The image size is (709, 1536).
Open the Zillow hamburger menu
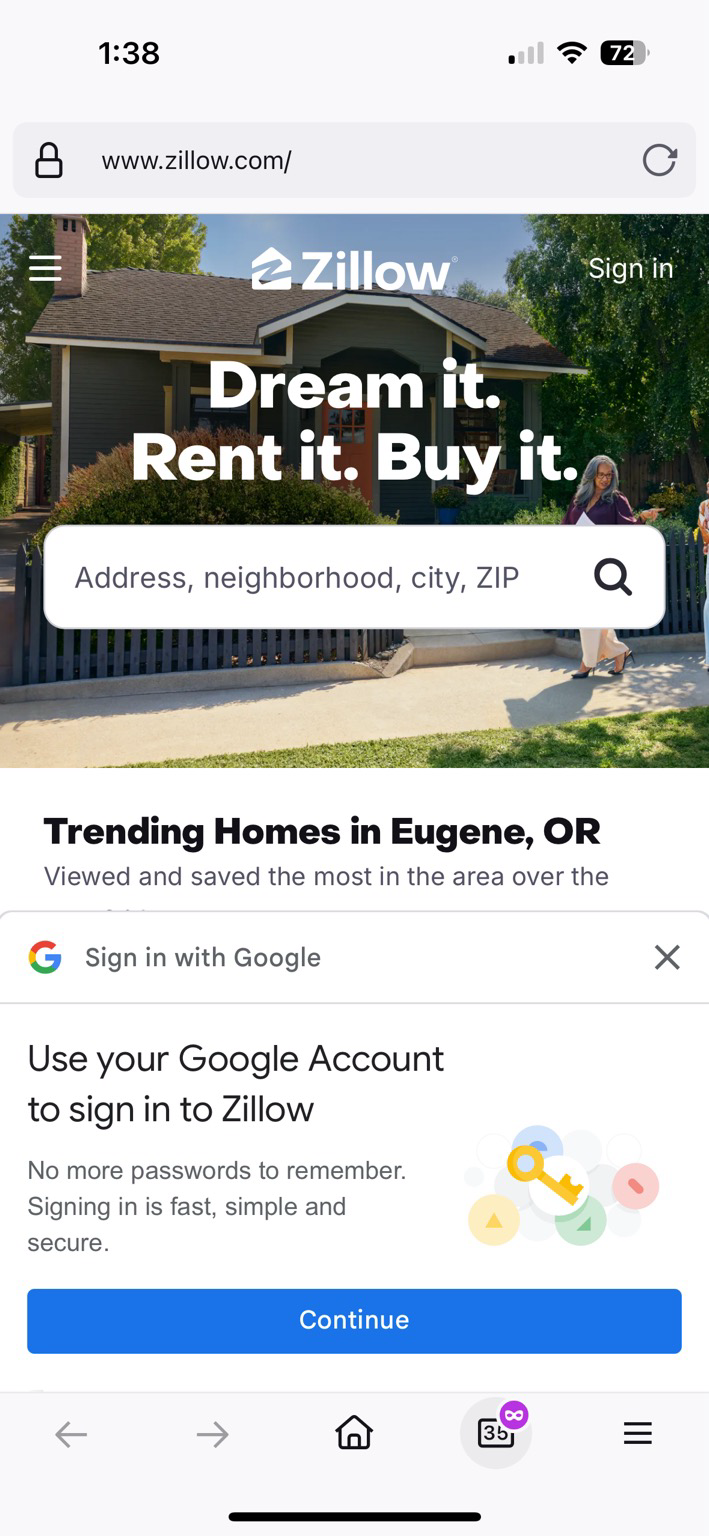pyautogui.click(x=45, y=268)
